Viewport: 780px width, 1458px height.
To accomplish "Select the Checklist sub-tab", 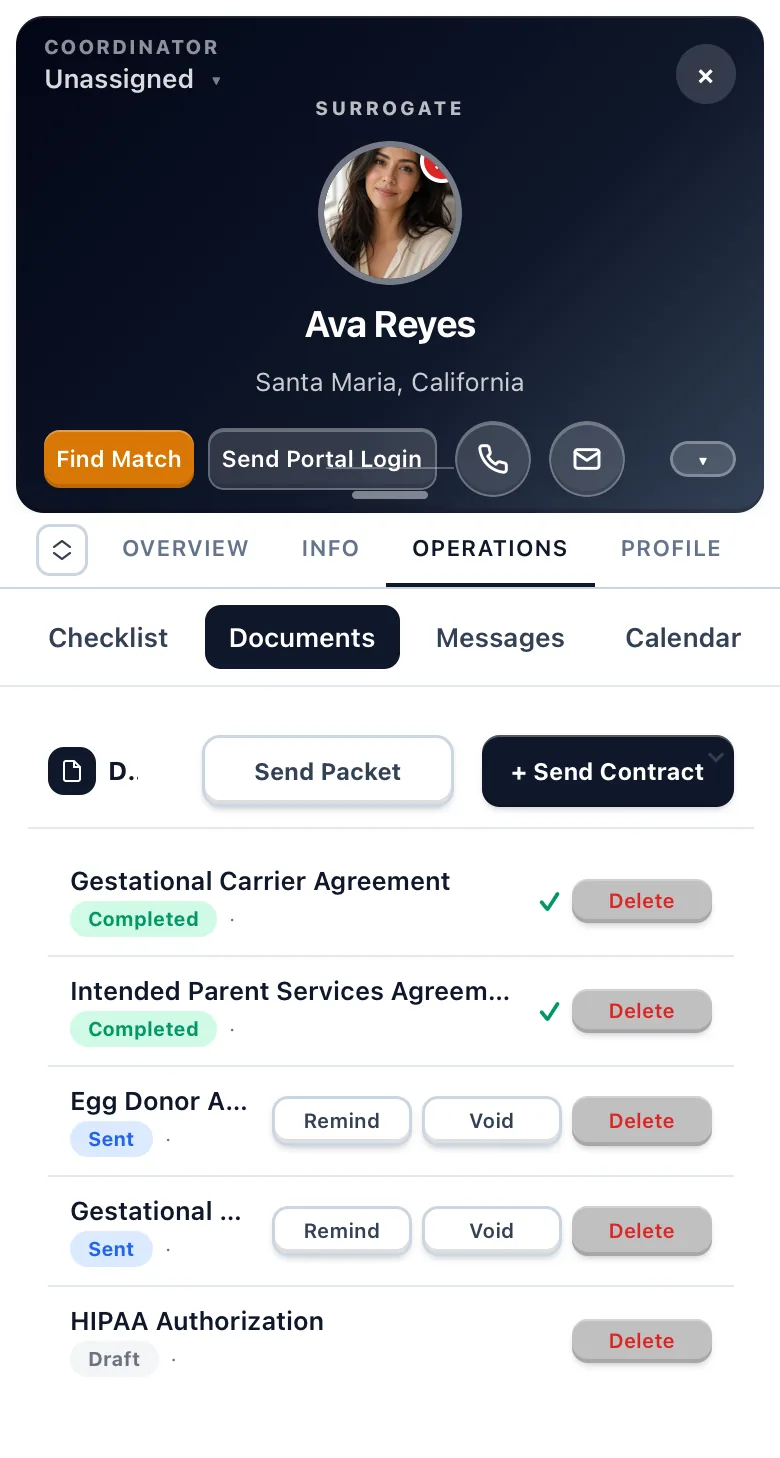I will click(x=108, y=638).
